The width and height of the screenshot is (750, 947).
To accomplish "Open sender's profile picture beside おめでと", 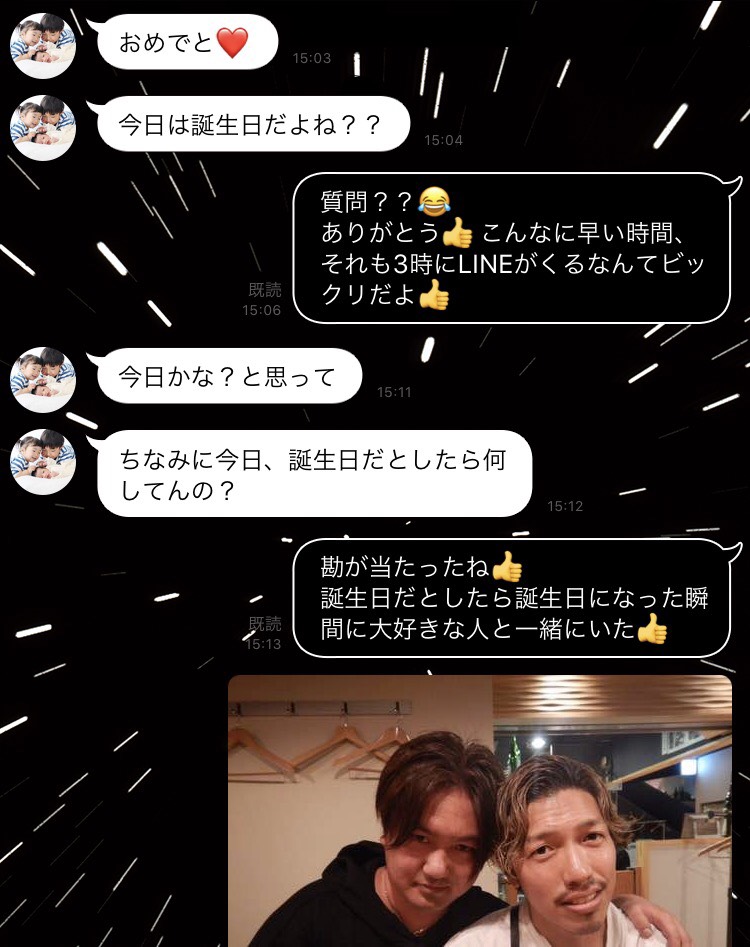I will (x=43, y=46).
